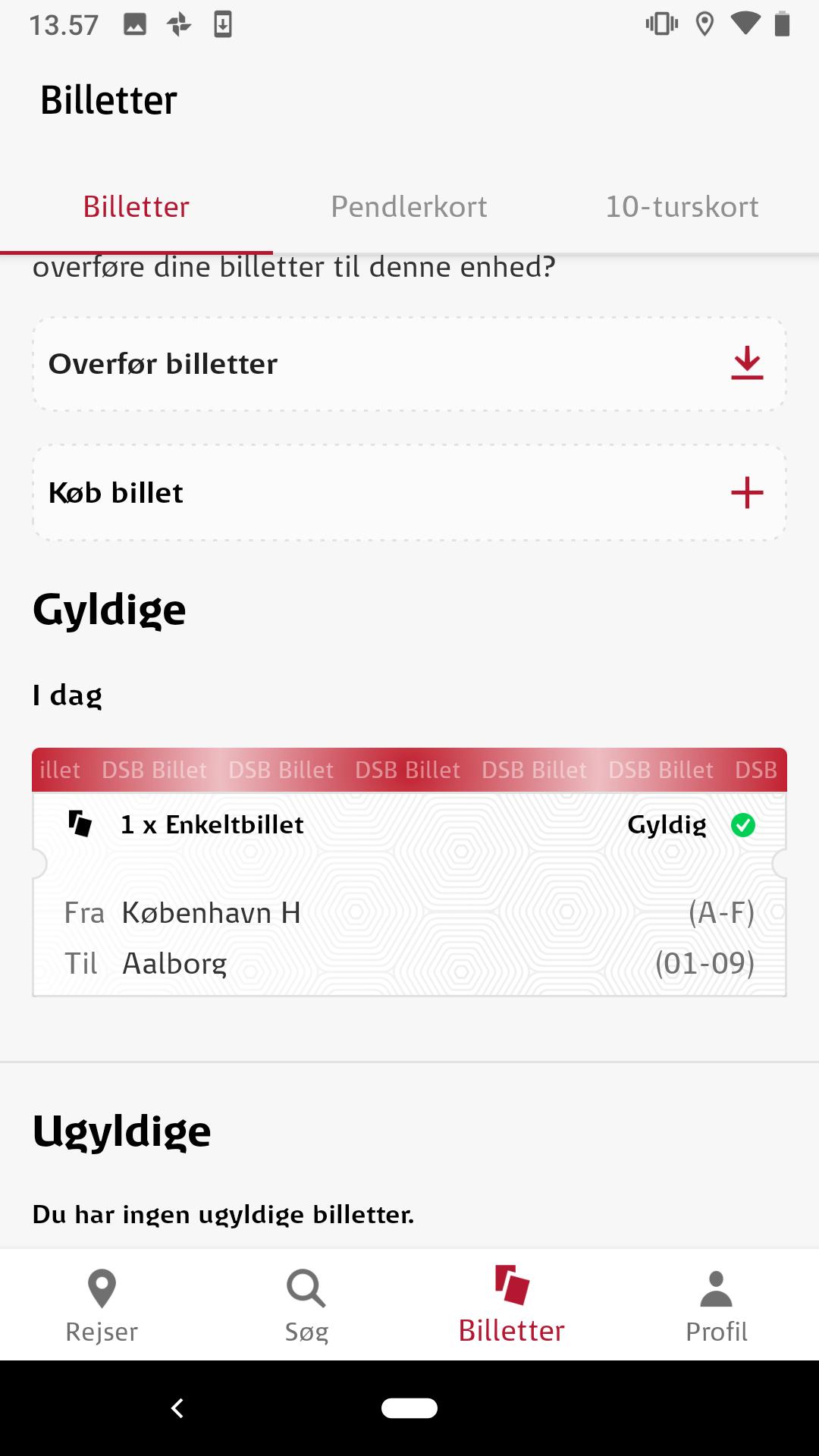Image resolution: width=819 pixels, height=1456 pixels.
Task: Open the Profil tab
Action: click(x=716, y=1306)
